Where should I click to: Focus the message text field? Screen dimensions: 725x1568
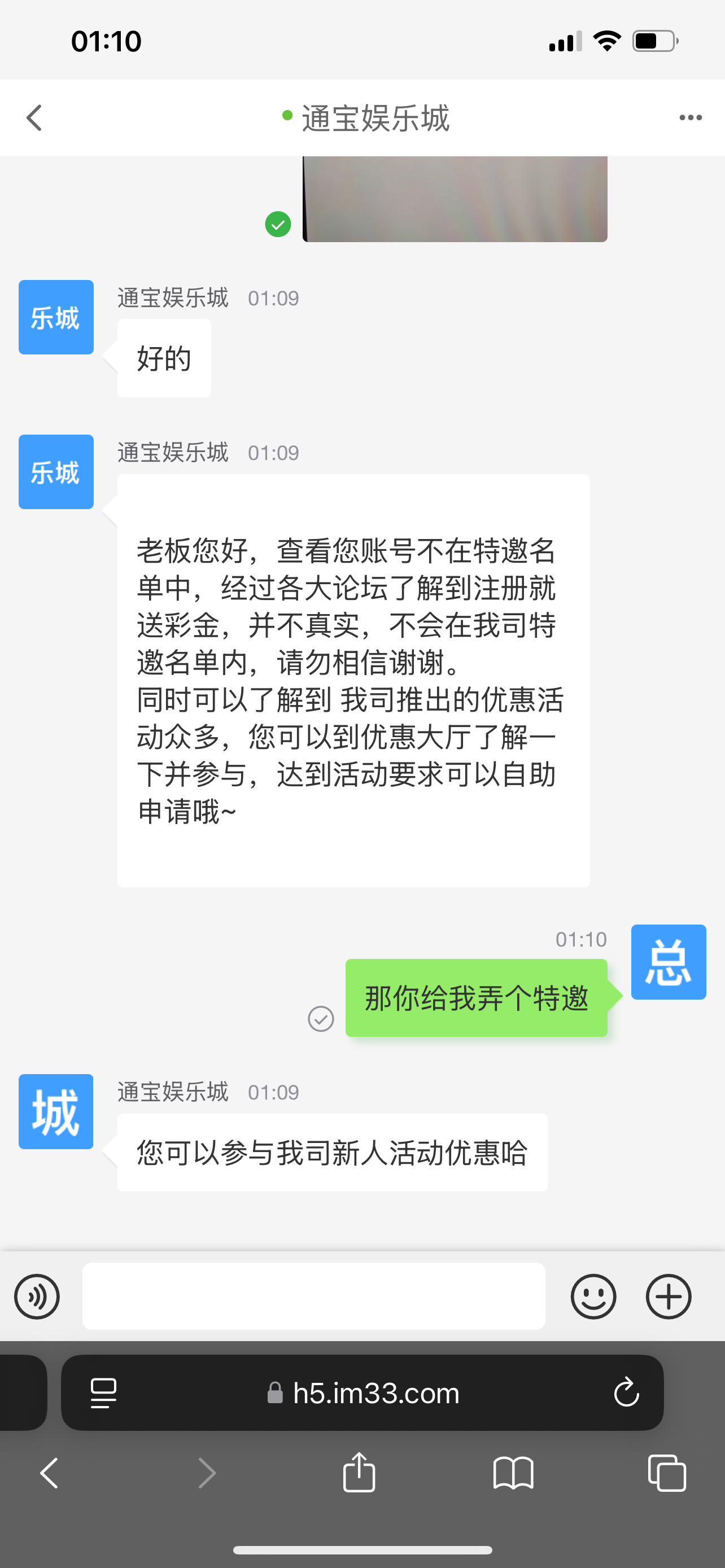313,1297
